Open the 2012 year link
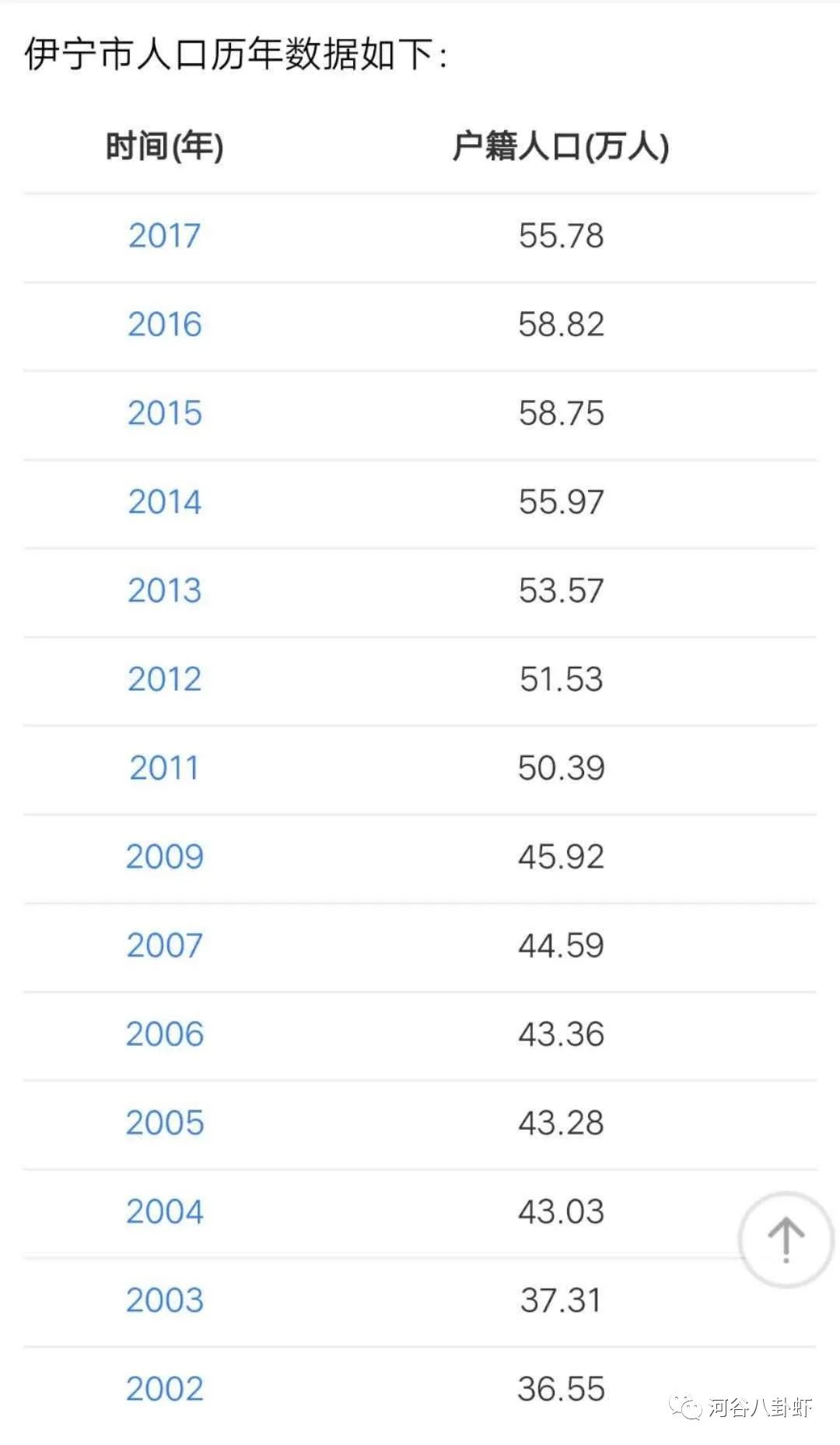This screenshot has width=840, height=1445. pyautogui.click(x=164, y=679)
